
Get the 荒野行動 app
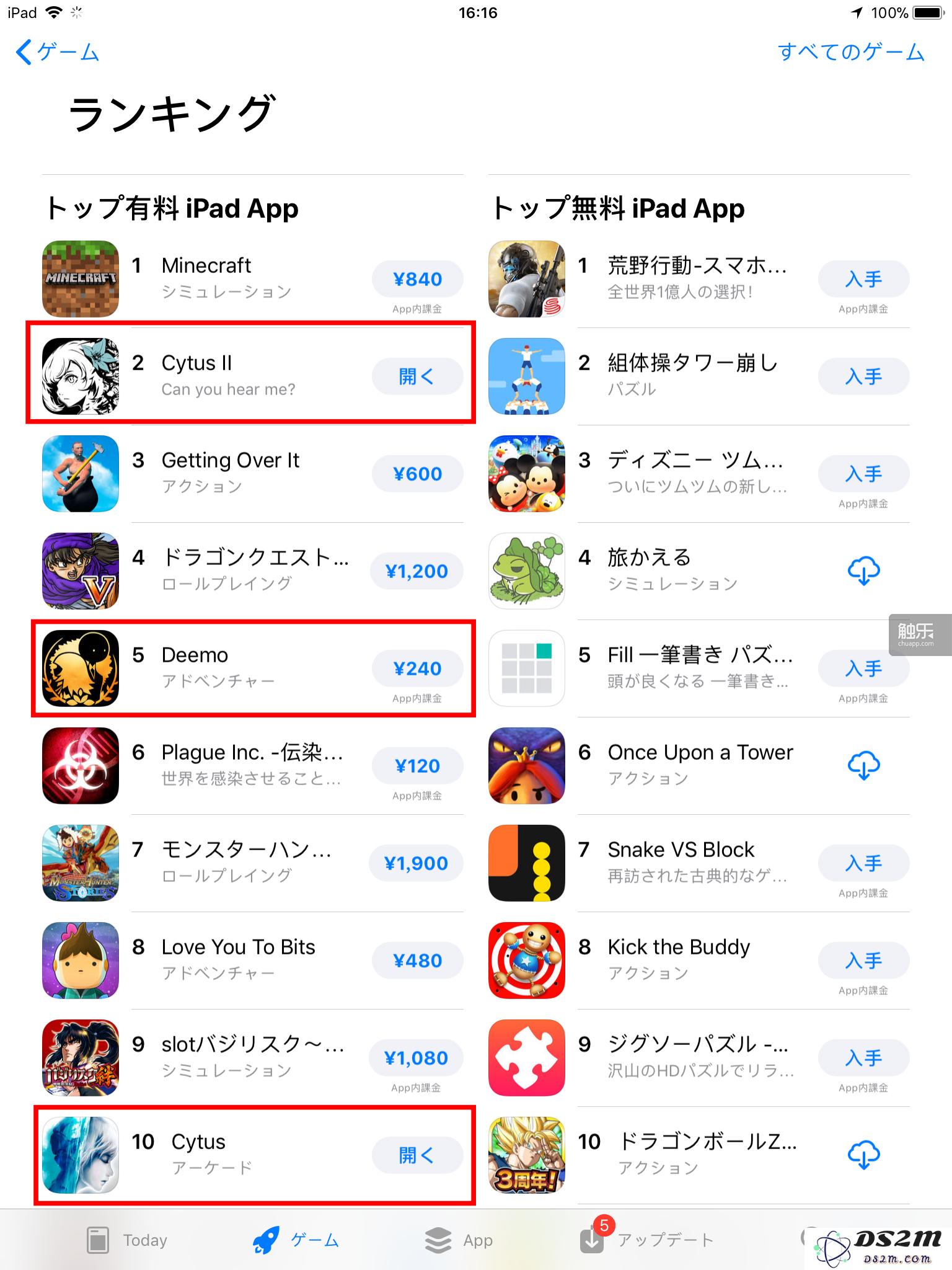pos(863,279)
